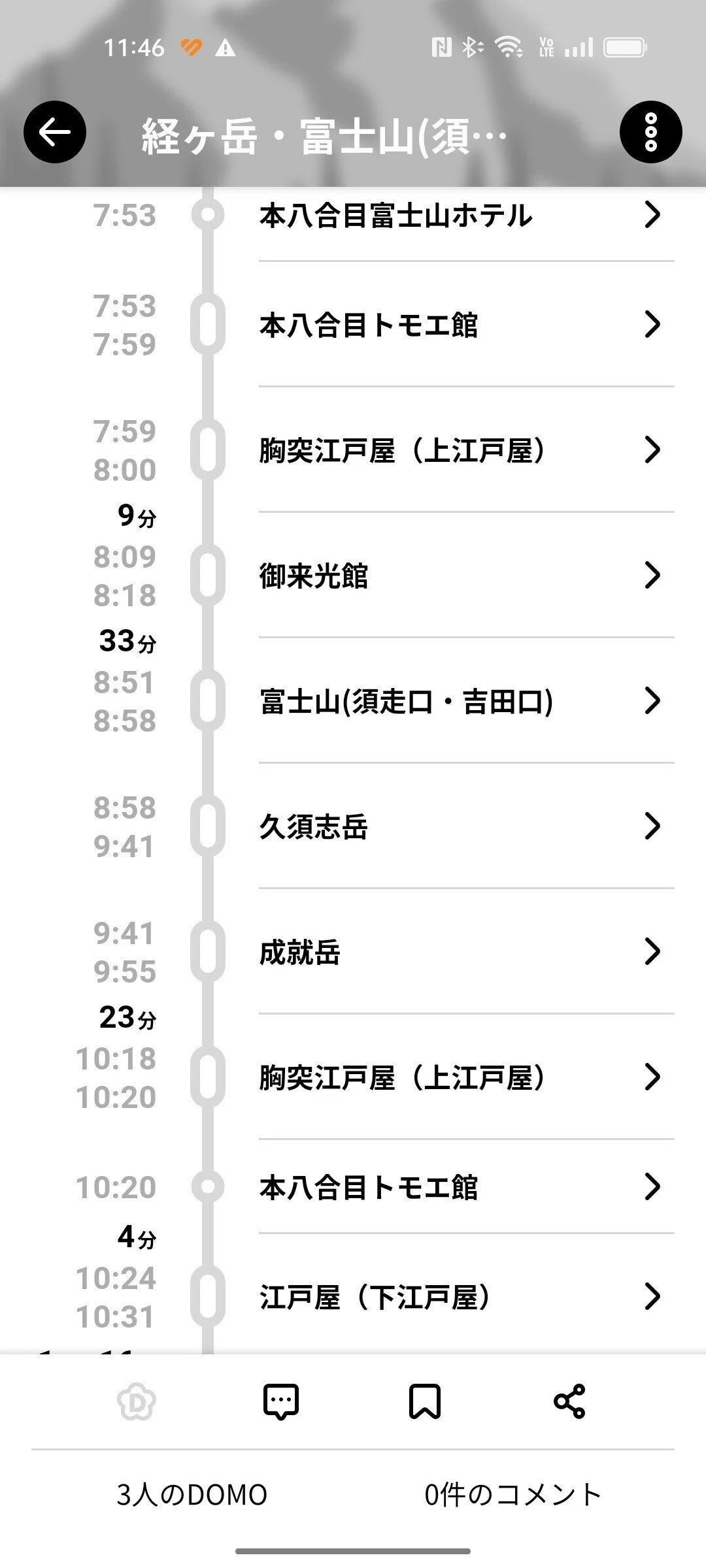Bookmark this activity record
Screen dimensions: 706x1568
[x=425, y=1402]
